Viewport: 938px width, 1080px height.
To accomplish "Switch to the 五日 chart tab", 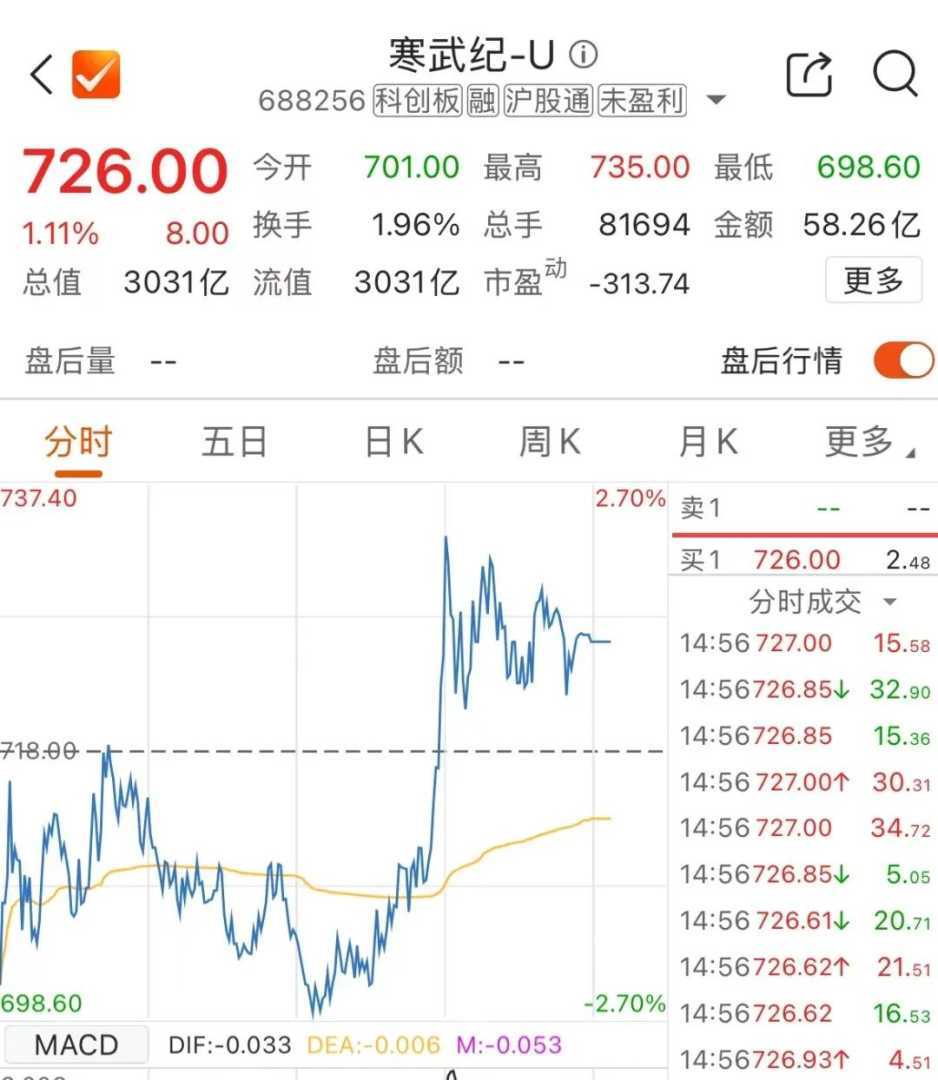I will click(235, 442).
